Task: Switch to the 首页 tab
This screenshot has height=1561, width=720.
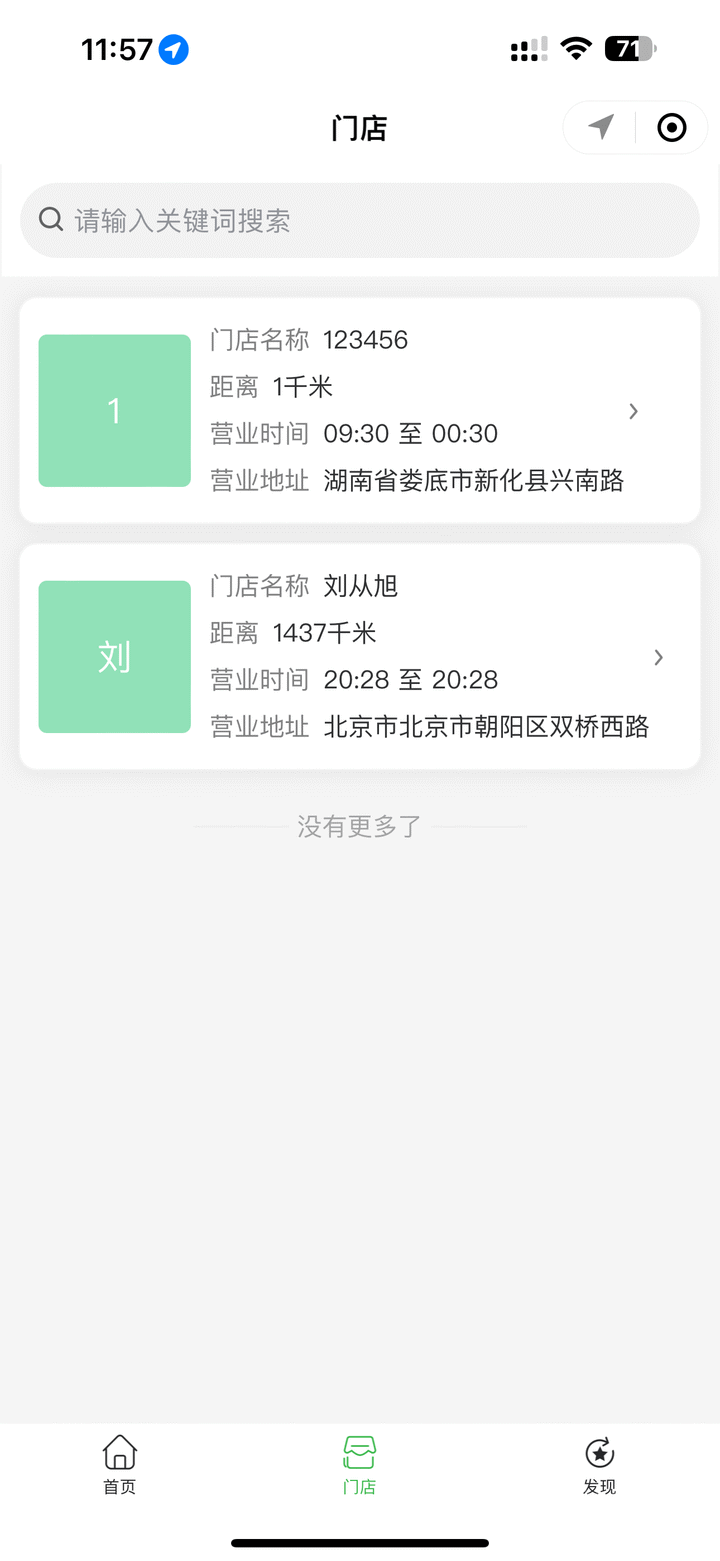Action: point(120,1464)
